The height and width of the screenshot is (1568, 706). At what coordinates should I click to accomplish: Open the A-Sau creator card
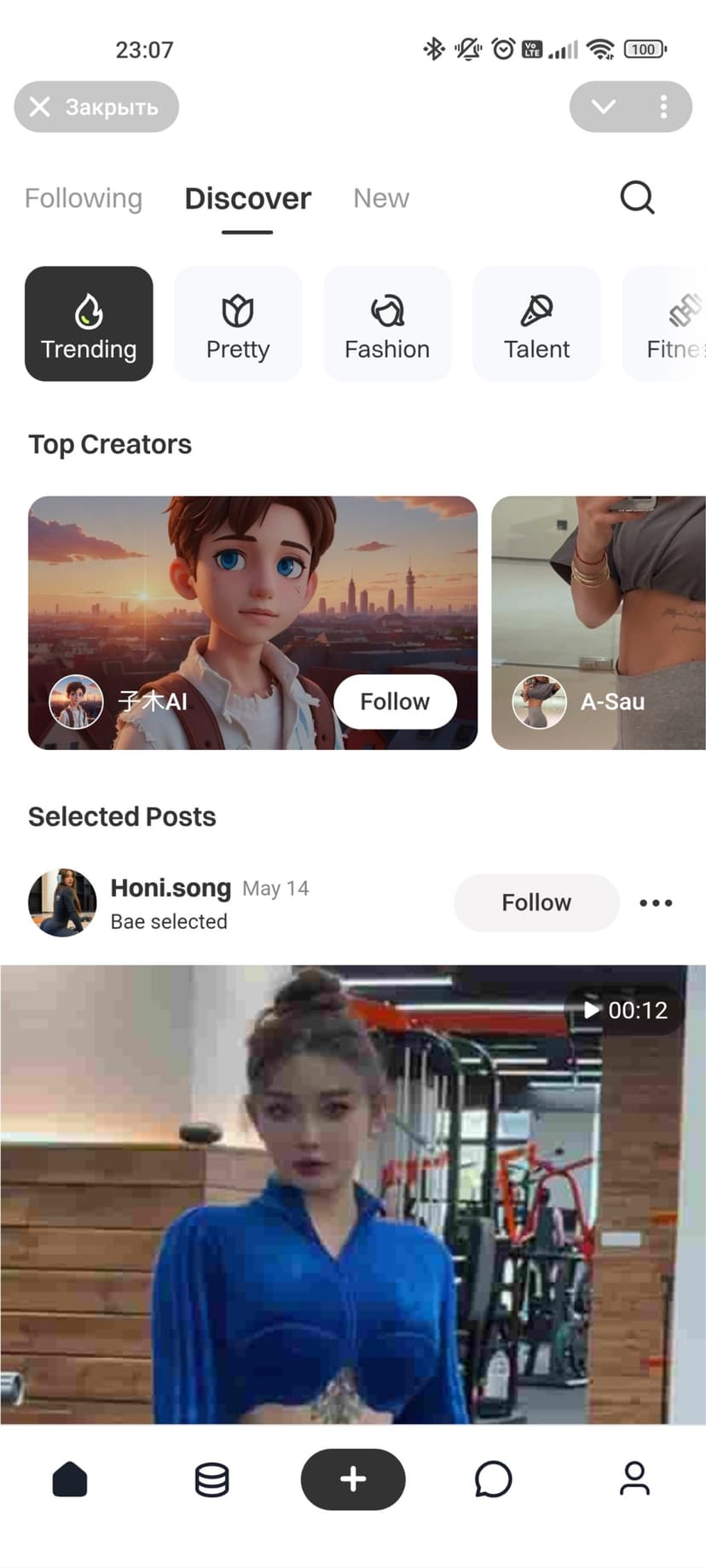tap(599, 623)
